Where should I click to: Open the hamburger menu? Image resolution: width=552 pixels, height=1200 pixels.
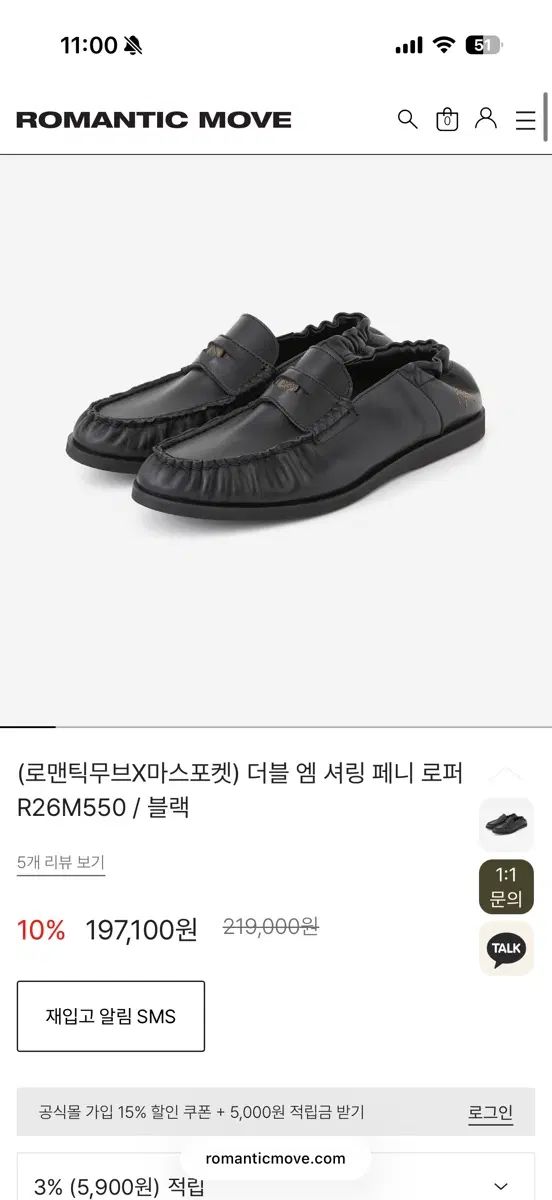(526, 120)
